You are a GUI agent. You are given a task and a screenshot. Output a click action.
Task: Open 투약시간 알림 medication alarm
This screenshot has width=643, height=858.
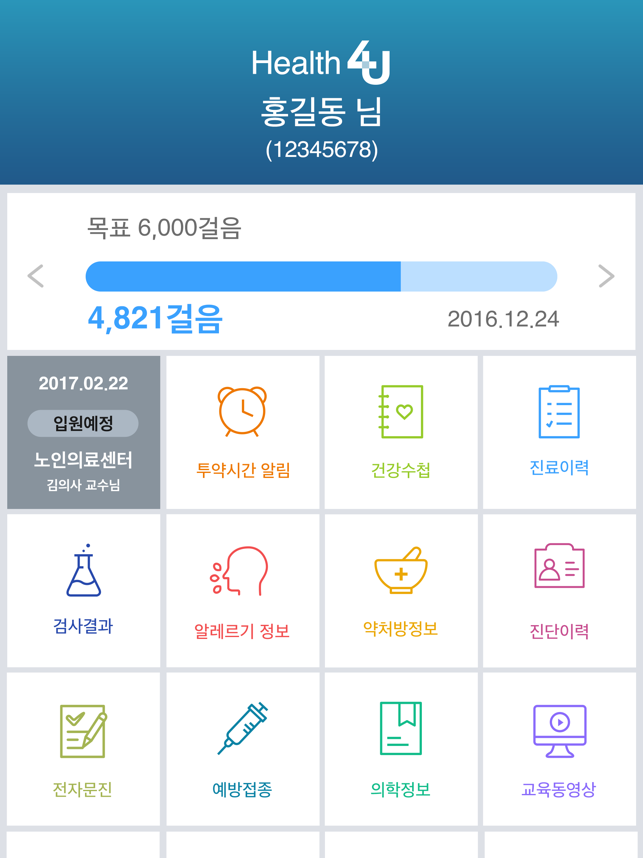coord(242,432)
